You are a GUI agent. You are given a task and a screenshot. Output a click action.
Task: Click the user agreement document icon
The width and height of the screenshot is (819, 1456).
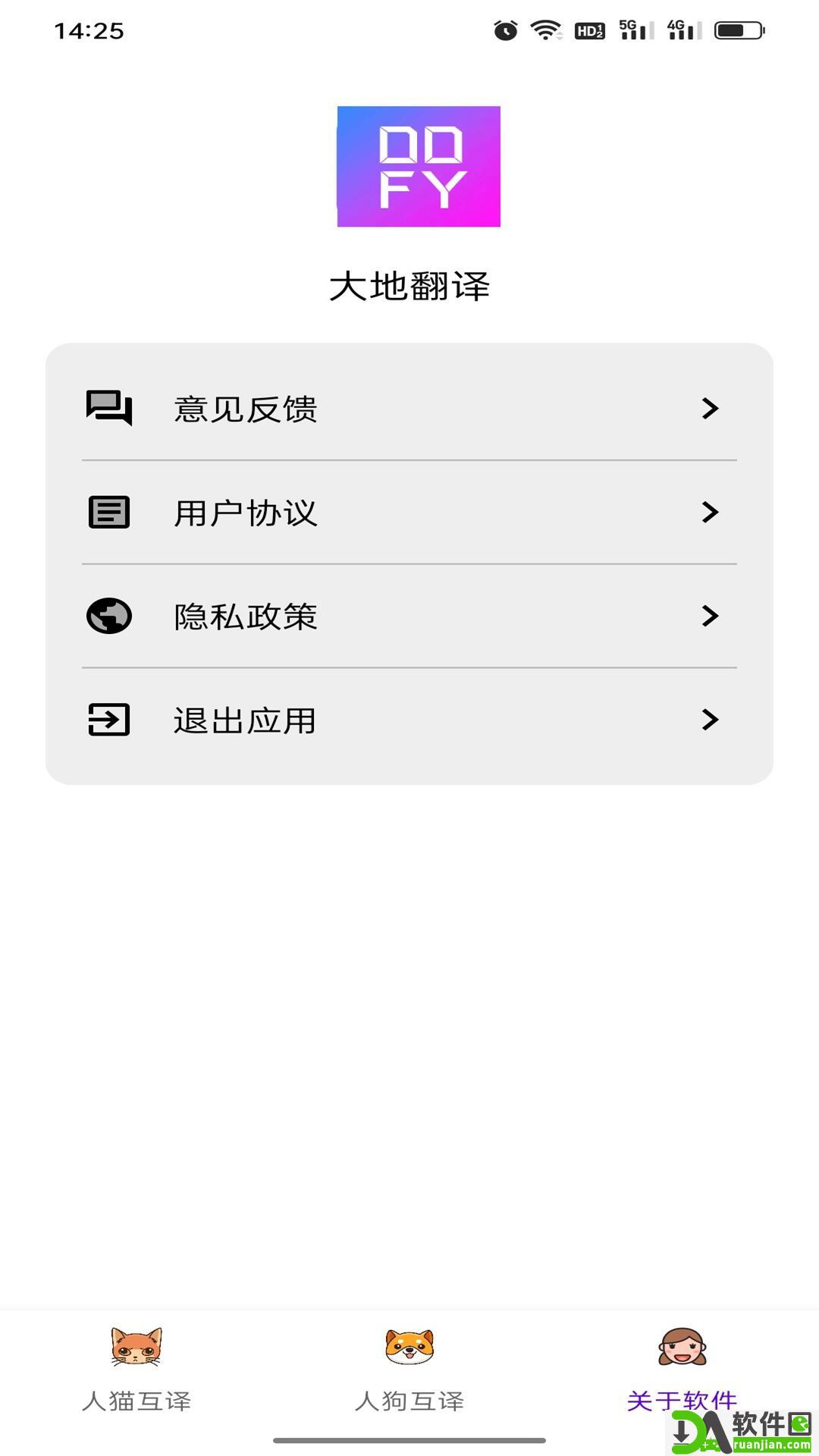point(111,513)
